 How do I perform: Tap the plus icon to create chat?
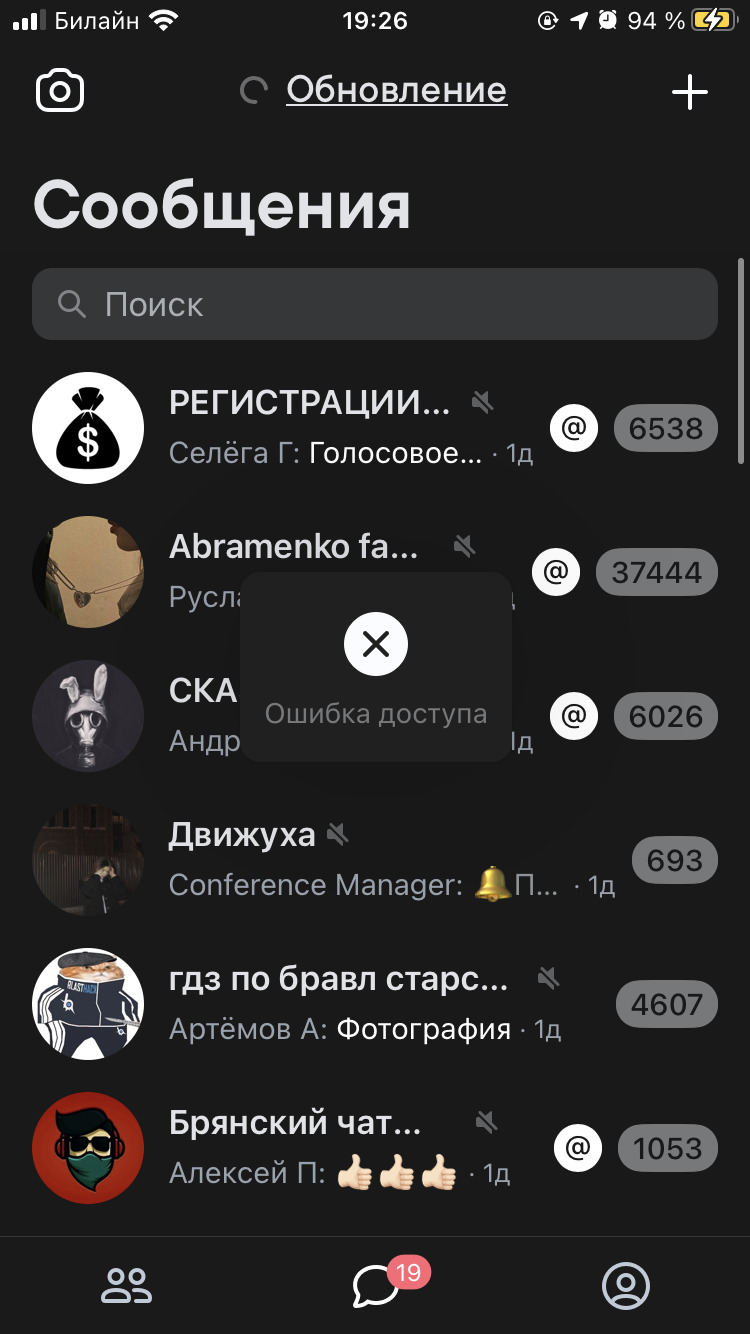click(x=689, y=92)
